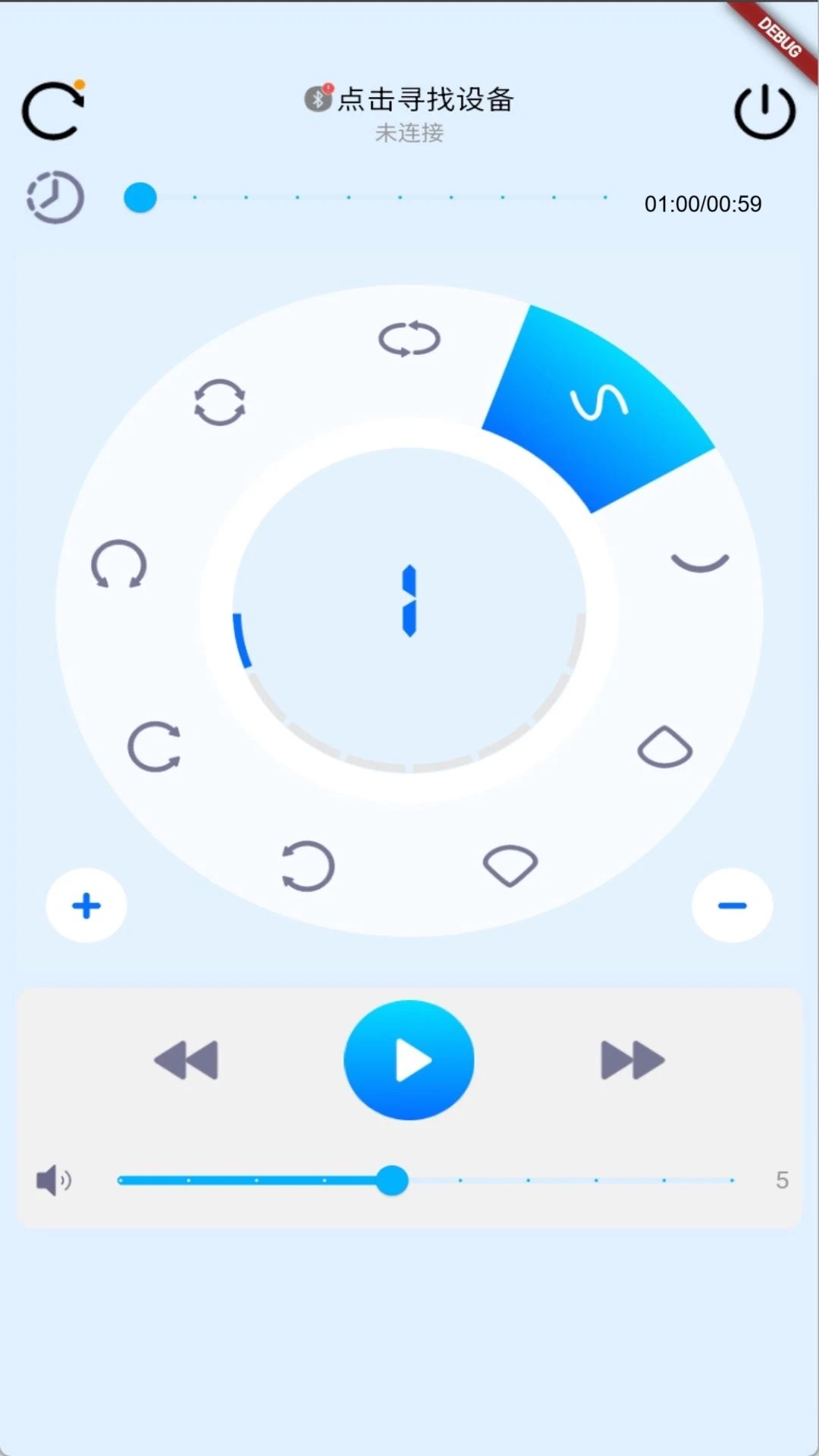Toggle the power button
819x1456 pixels.
pos(764,111)
